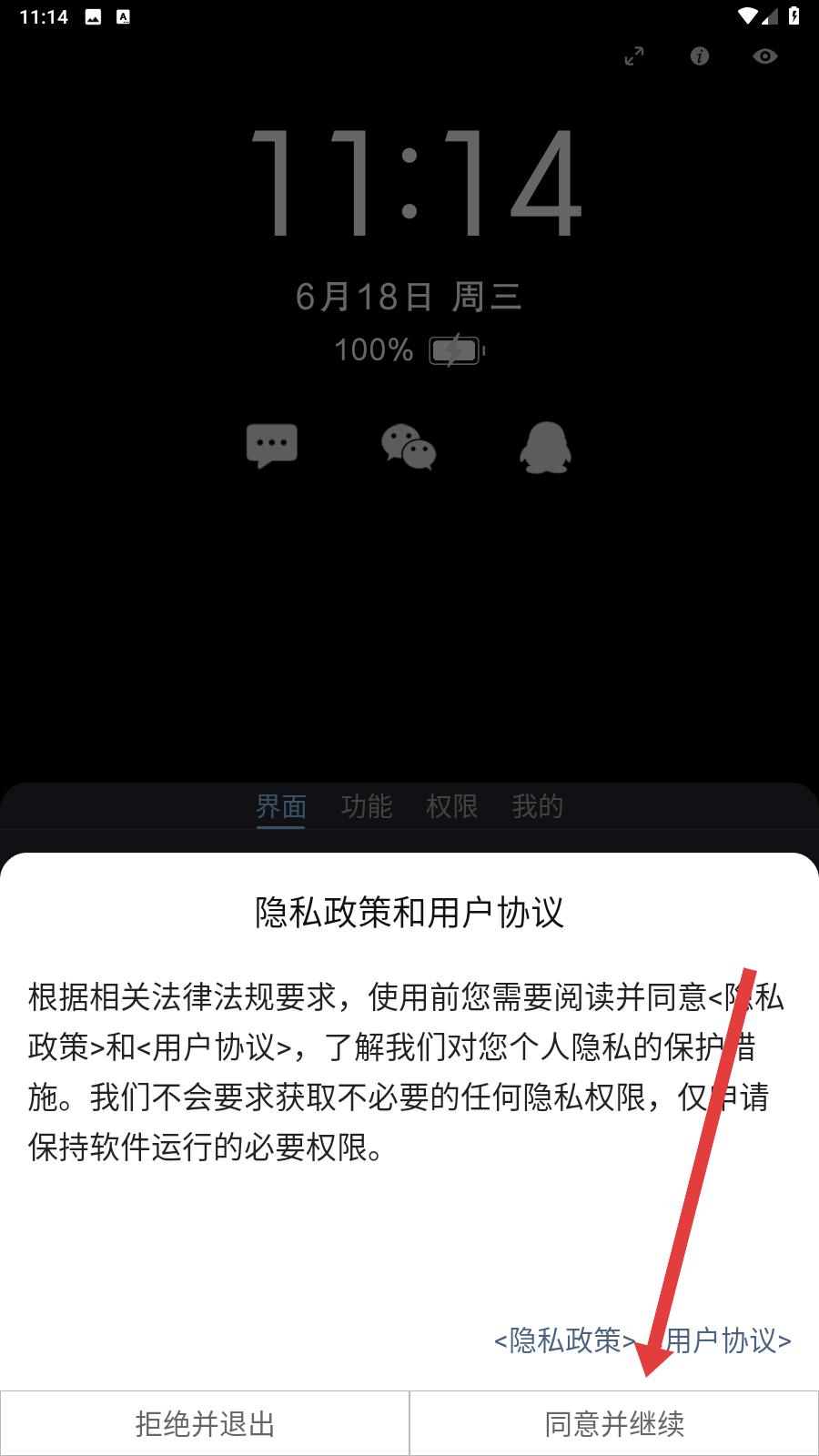Choose 拒绝并退出 to decline
Image resolution: width=819 pixels, height=1456 pixels.
point(205,1423)
